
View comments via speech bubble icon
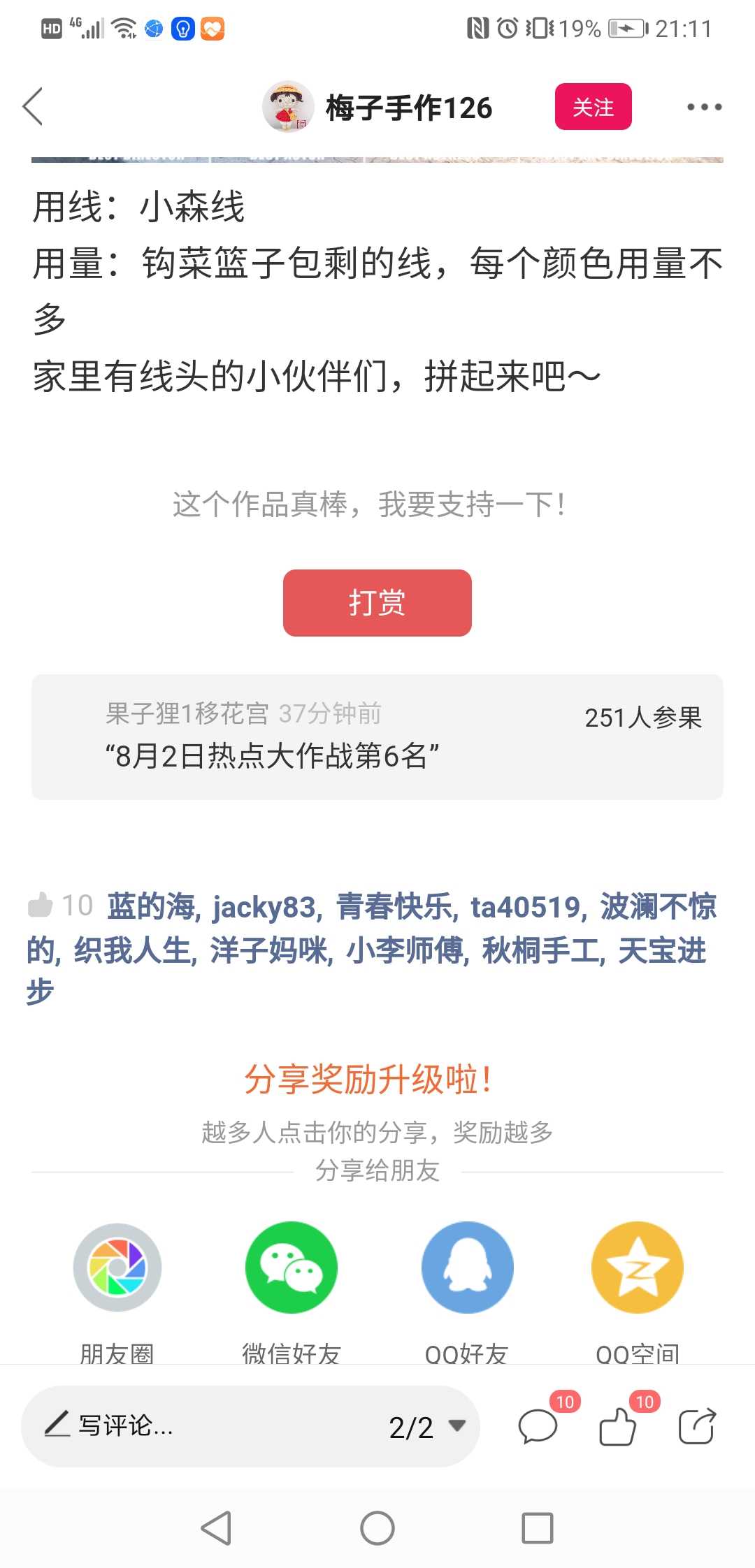[x=538, y=1425]
